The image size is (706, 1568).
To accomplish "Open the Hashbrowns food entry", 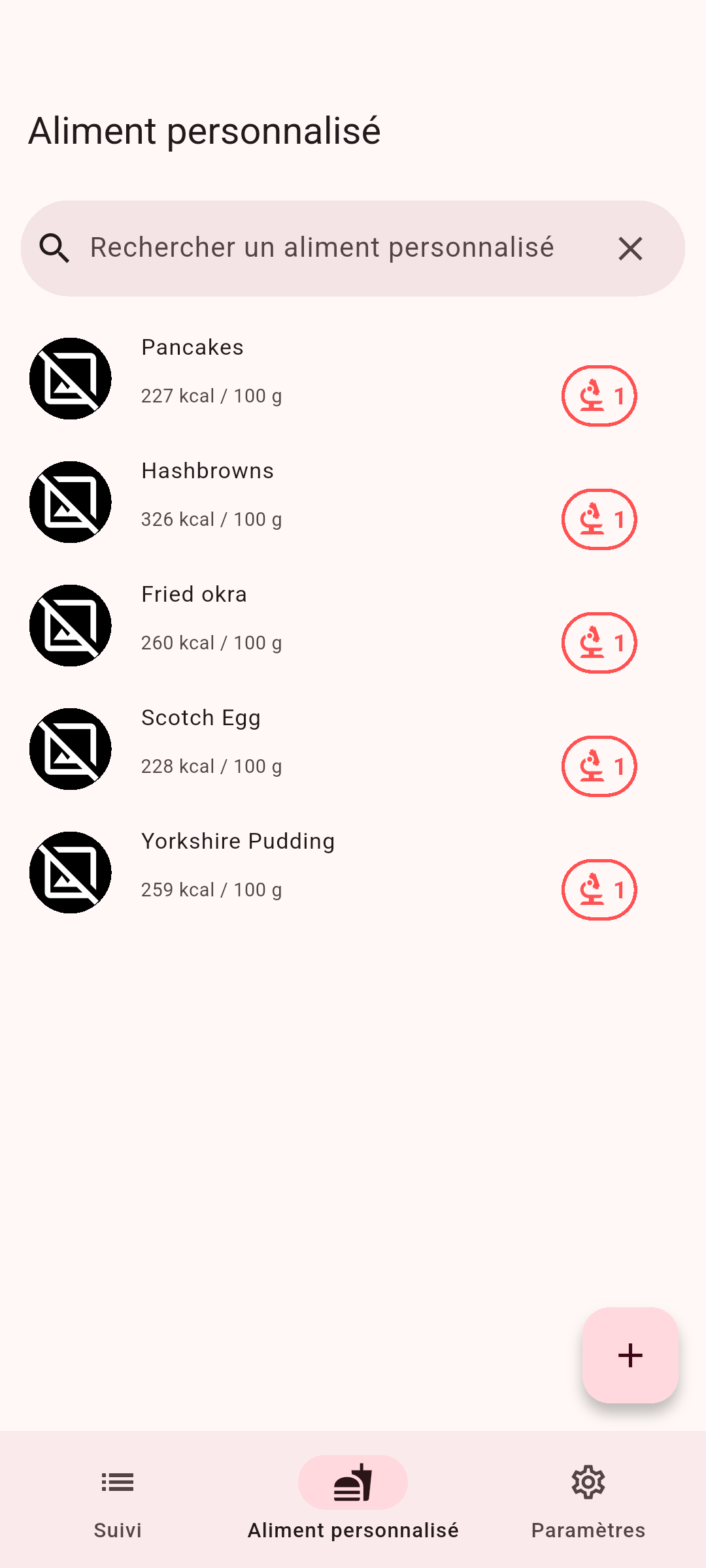I will 353,502.
